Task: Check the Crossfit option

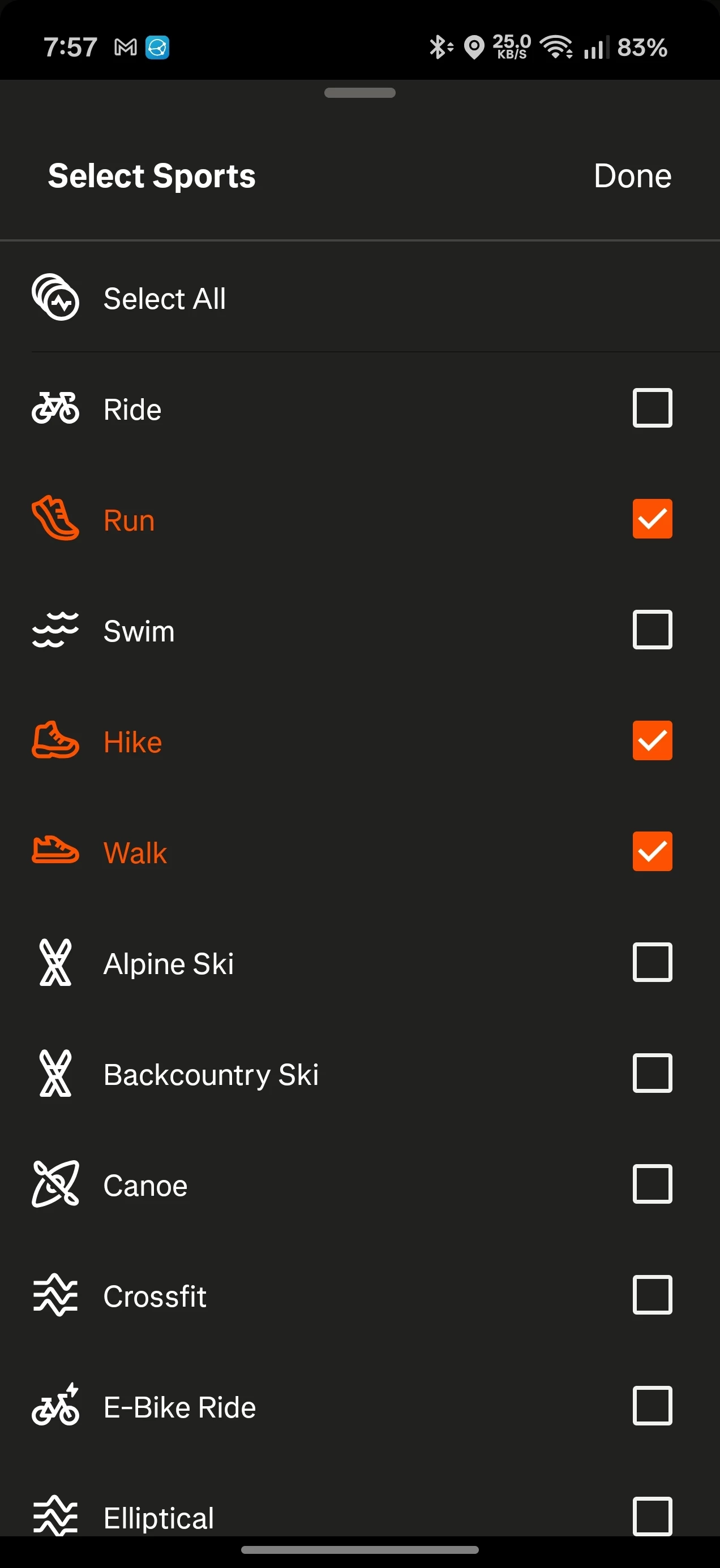Action: [x=652, y=1295]
